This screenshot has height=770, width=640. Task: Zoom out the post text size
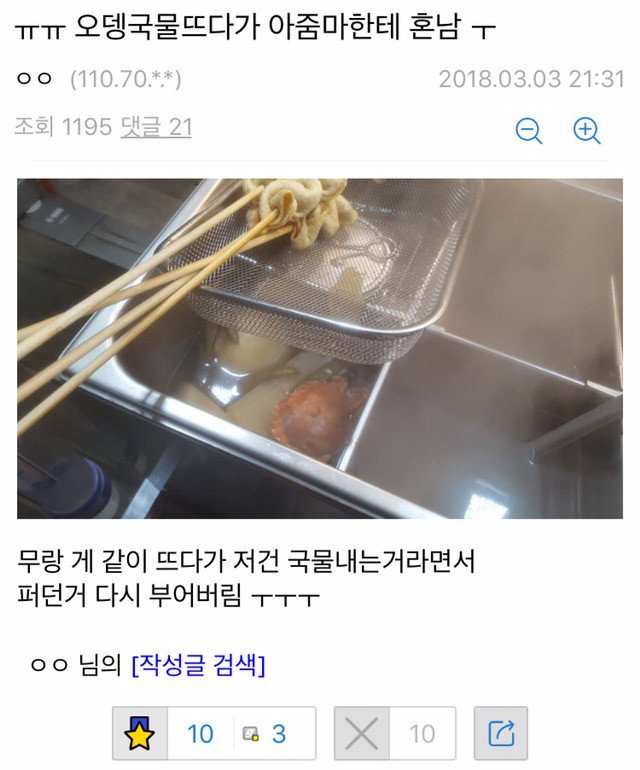529,130
